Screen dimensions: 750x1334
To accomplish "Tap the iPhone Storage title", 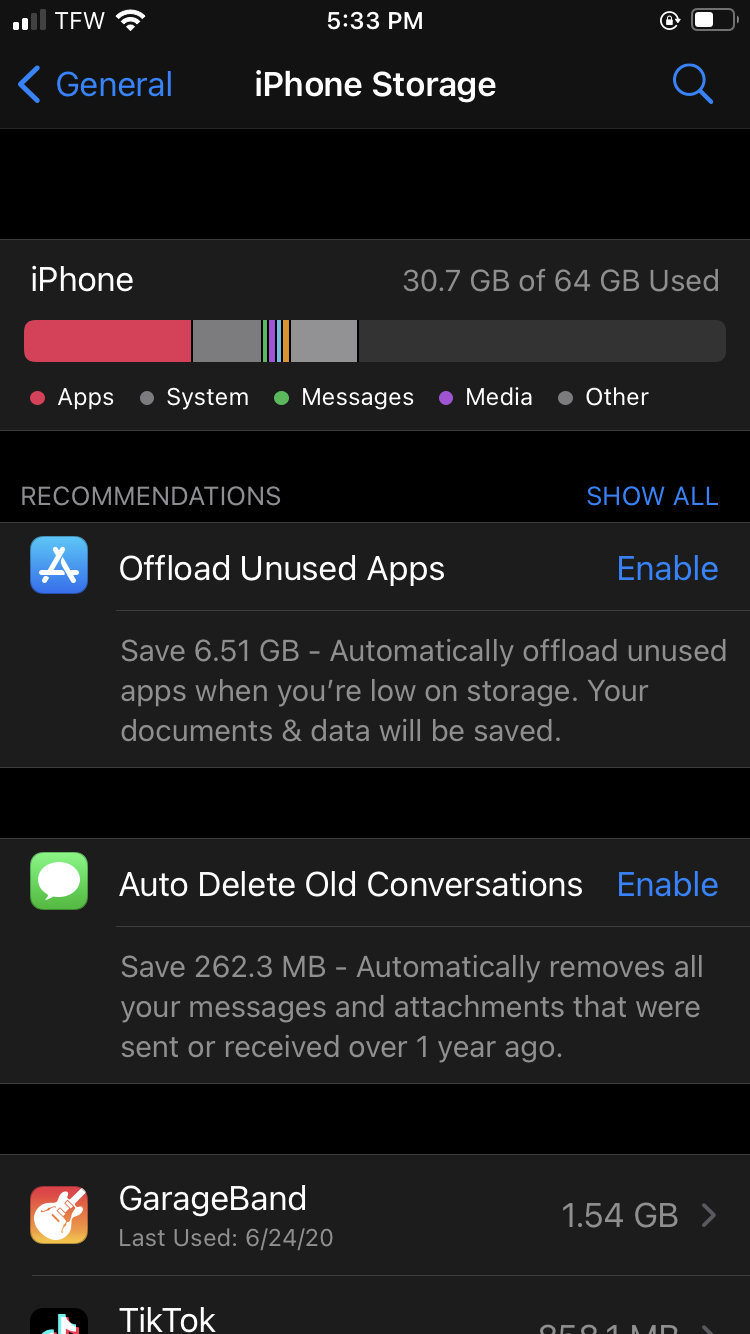I will pos(375,84).
